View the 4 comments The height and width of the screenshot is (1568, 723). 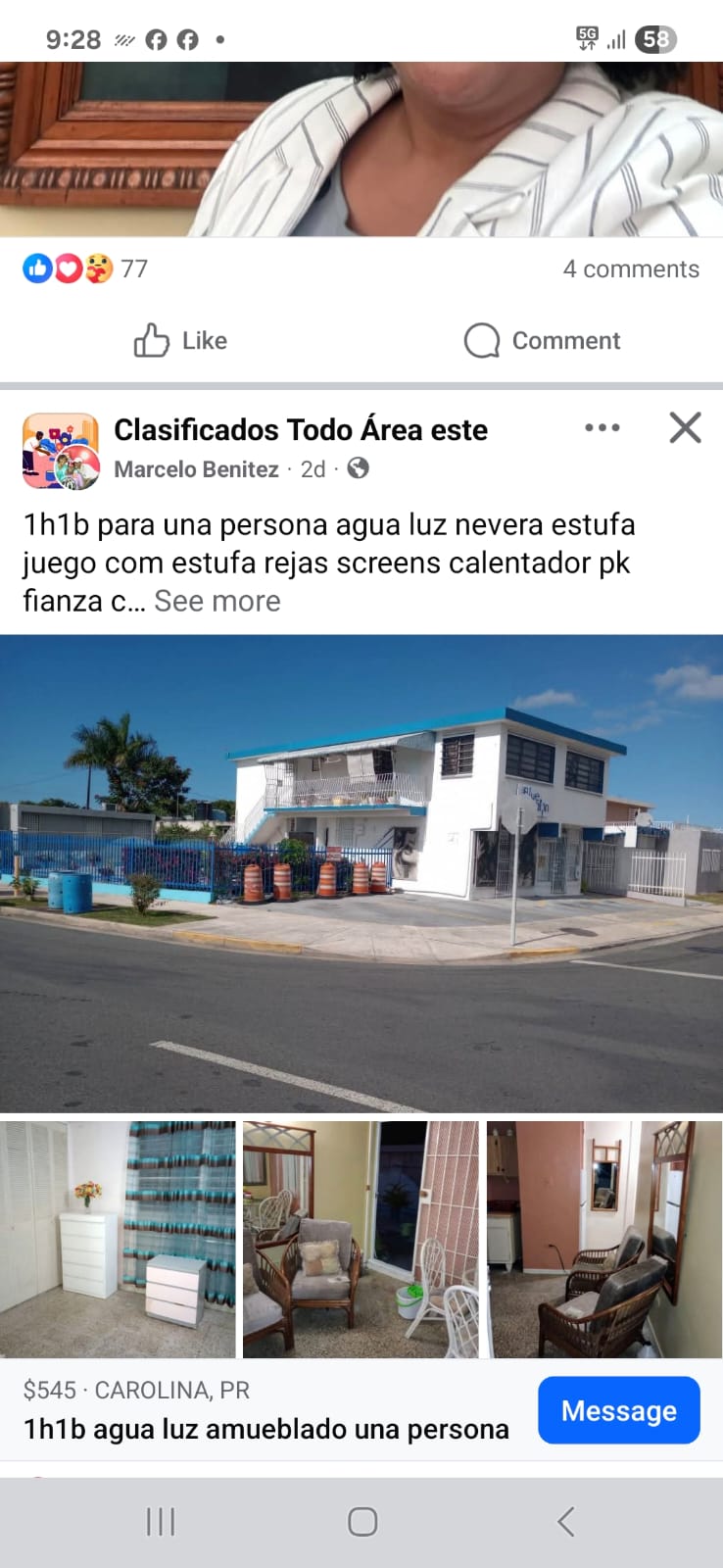point(631,269)
